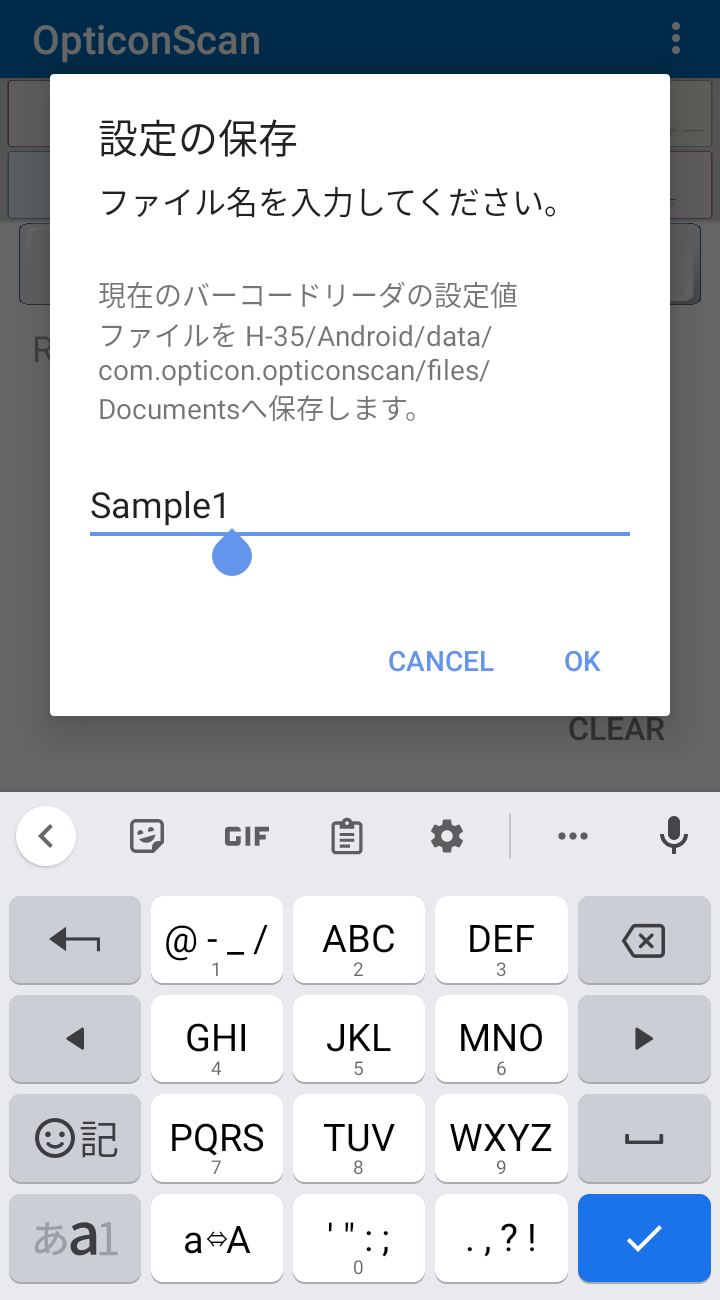Open the sticker panel on the keyboard
720x1300 pixels.
(147, 835)
